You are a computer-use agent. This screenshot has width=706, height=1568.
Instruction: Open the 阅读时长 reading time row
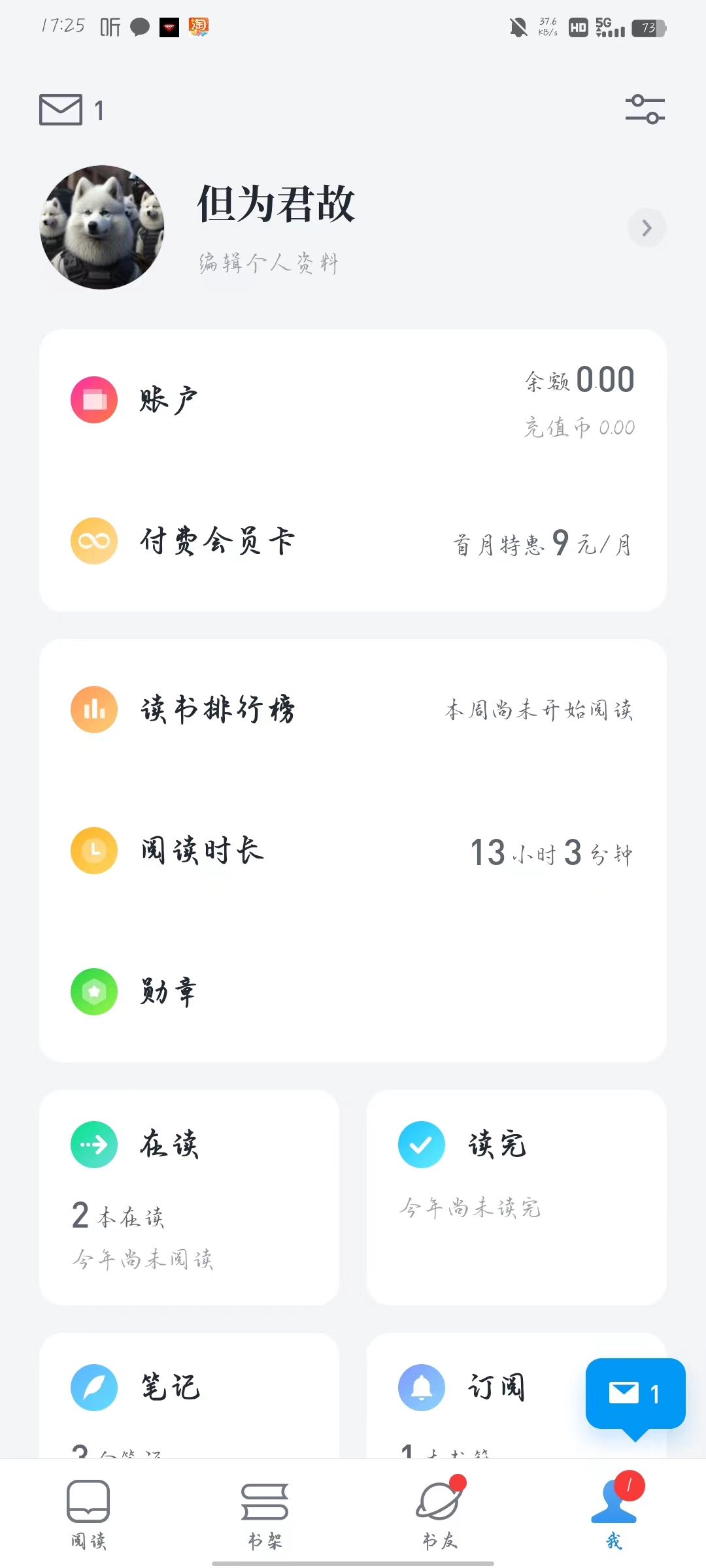[353, 851]
